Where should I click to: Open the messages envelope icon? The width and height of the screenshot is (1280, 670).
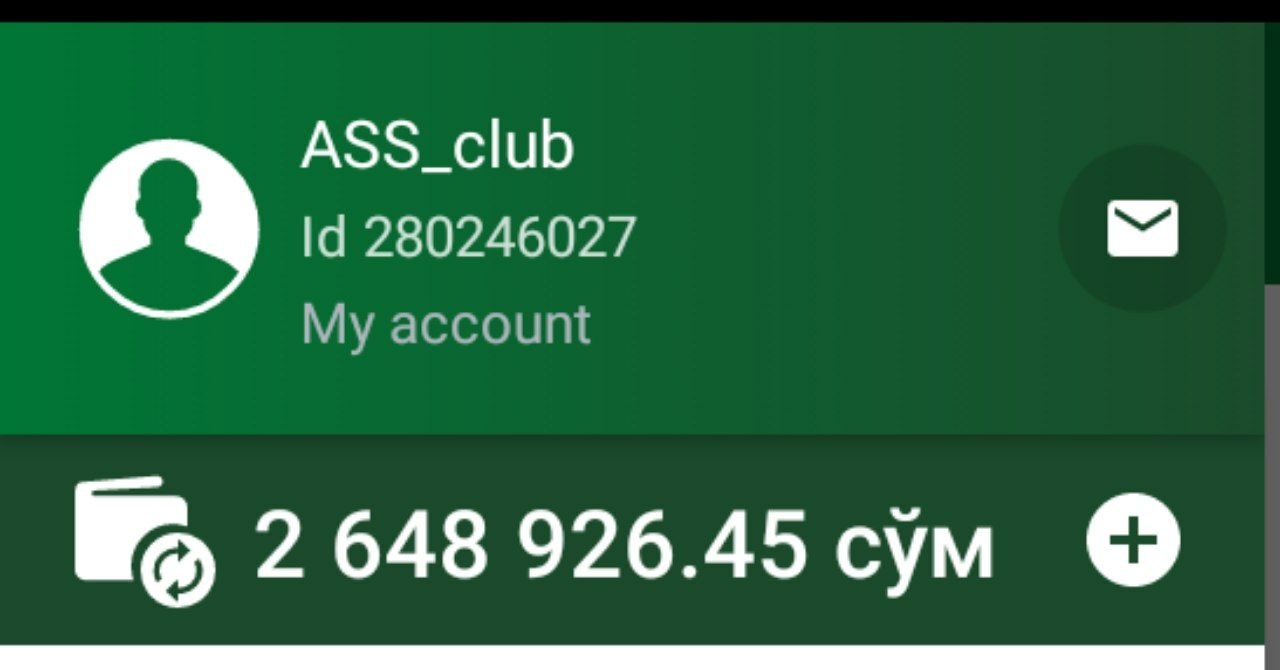point(1142,228)
